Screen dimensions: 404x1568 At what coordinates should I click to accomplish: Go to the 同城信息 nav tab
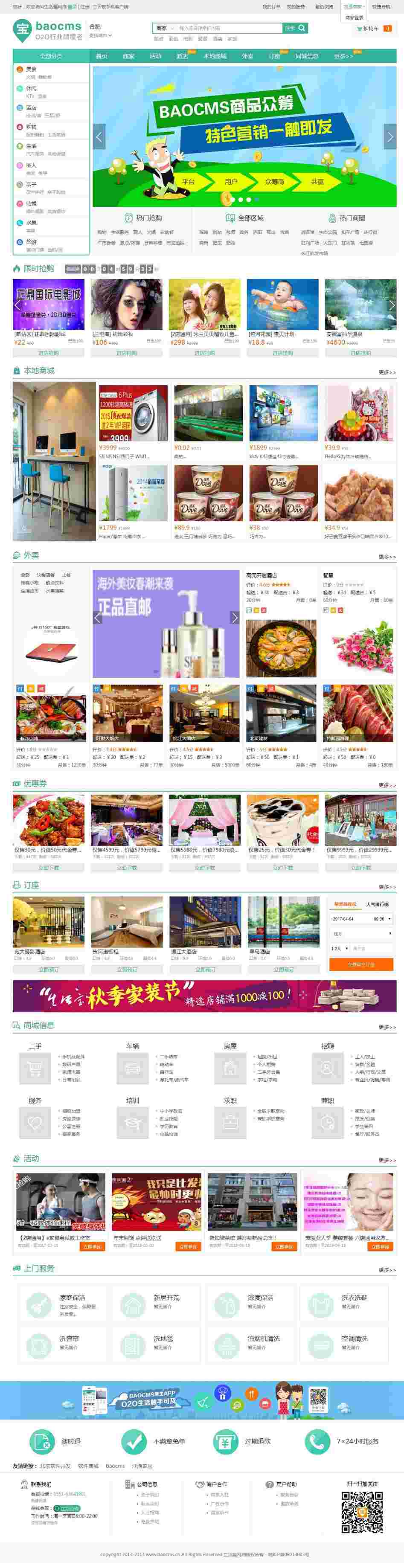pos(307,56)
